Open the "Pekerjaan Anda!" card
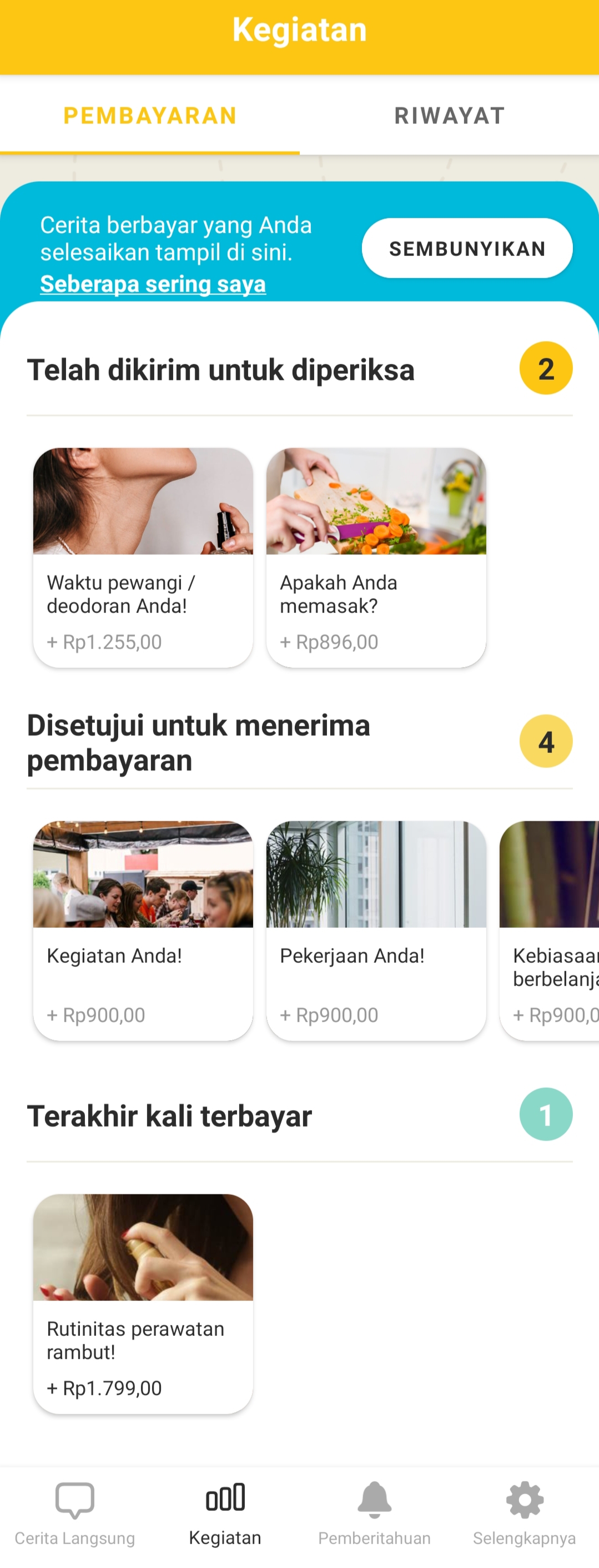The height and width of the screenshot is (1568, 599). [376, 930]
